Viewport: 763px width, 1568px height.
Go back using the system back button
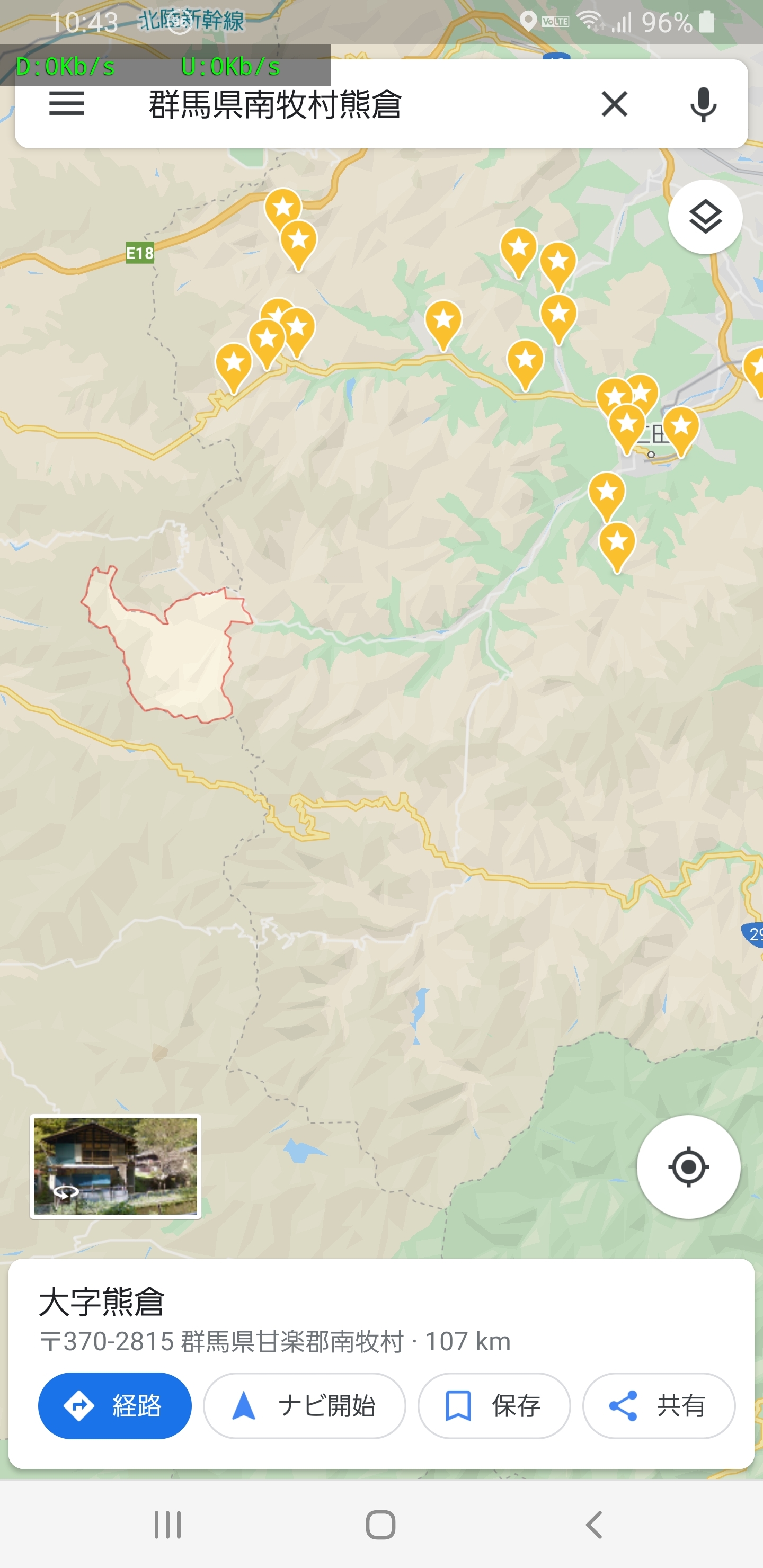(x=594, y=1525)
